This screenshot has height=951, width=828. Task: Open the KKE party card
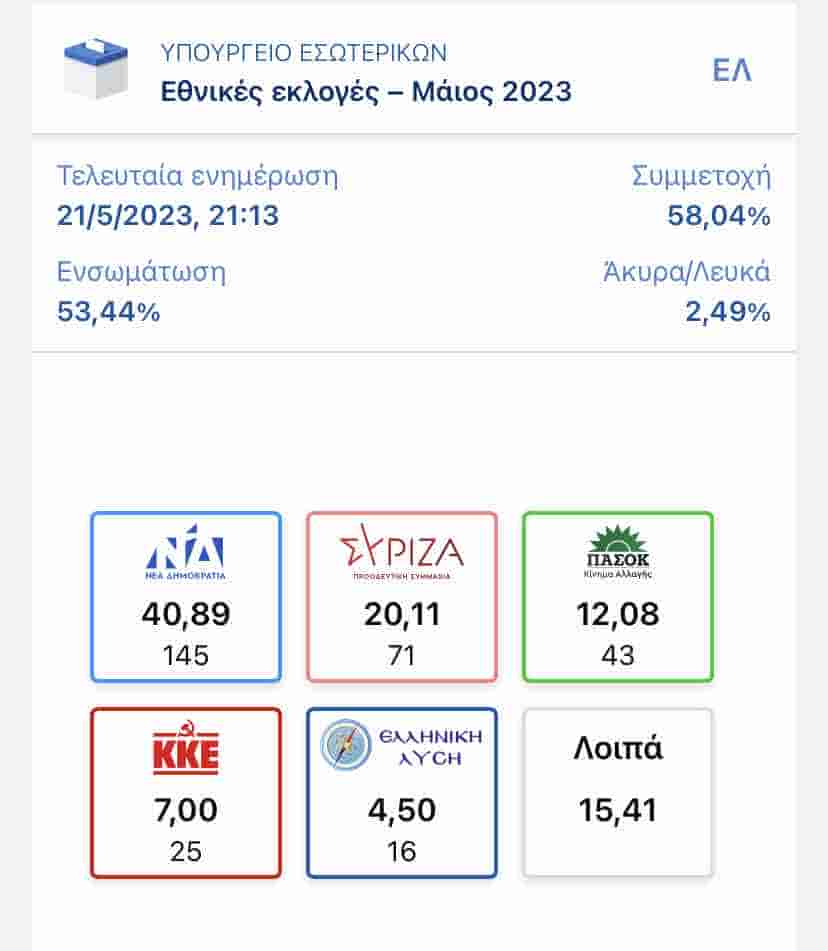click(186, 793)
